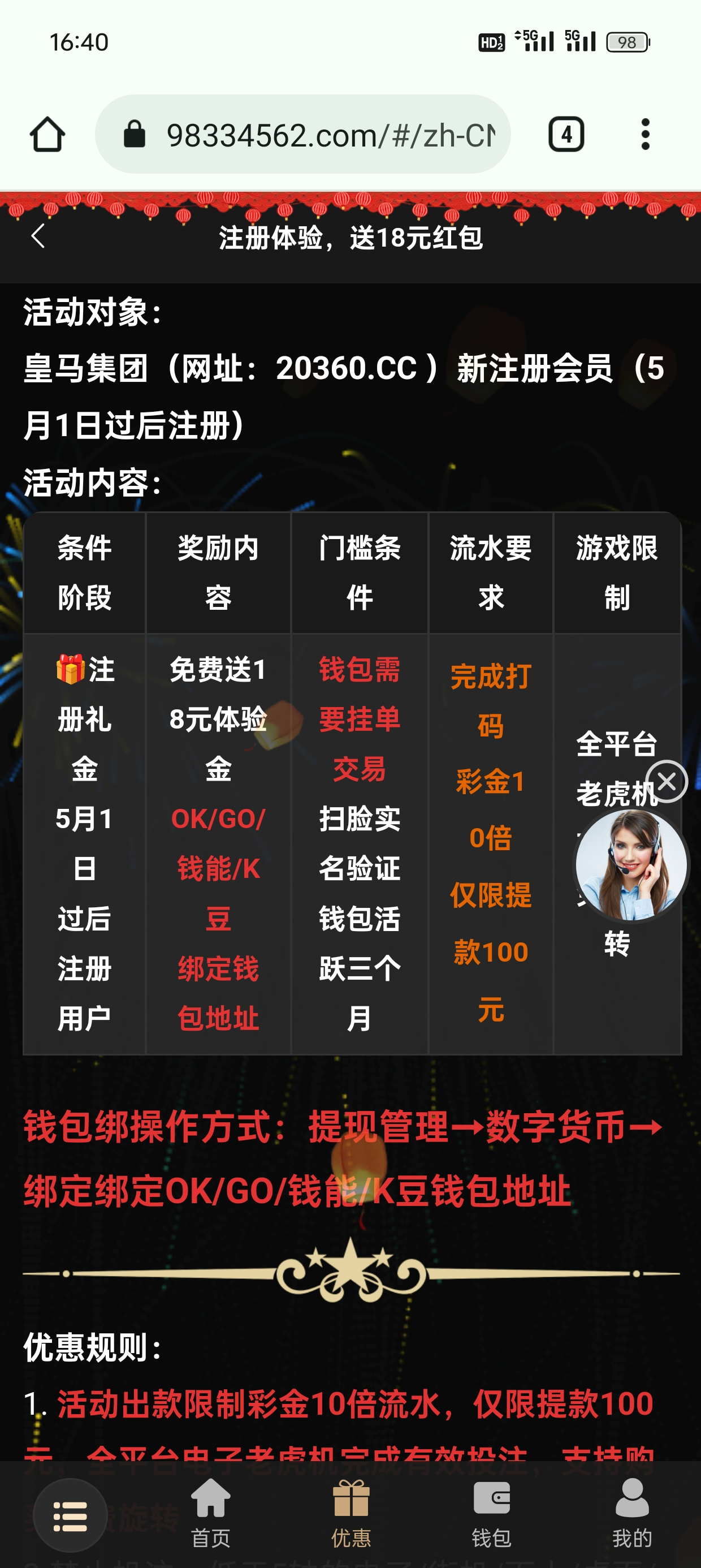Go back from the promotion page
The width and height of the screenshot is (701, 1568).
(x=38, y=236)
